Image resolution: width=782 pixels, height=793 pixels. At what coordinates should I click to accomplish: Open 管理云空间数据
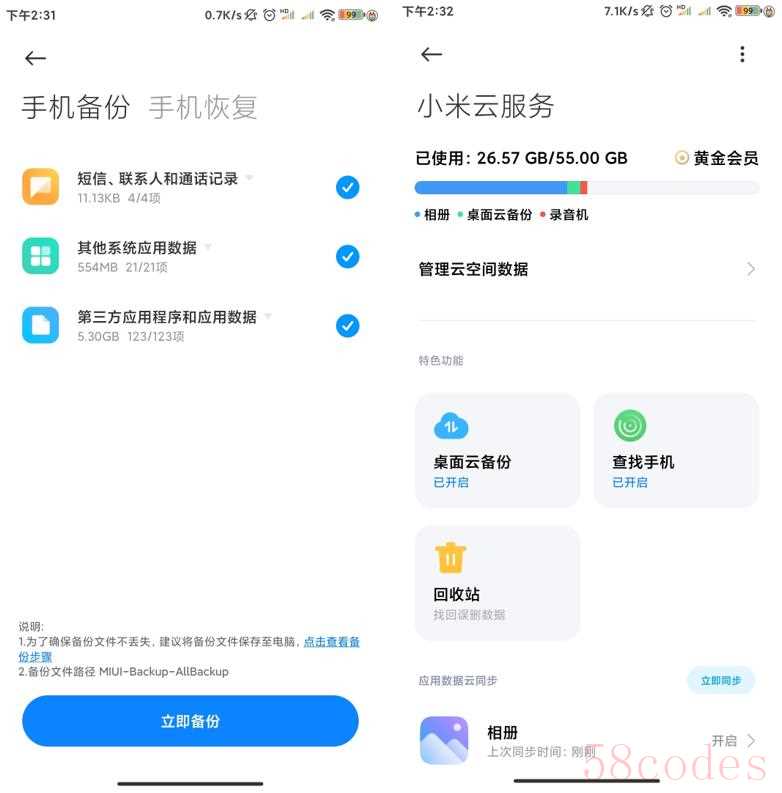(x=587, y=269)
